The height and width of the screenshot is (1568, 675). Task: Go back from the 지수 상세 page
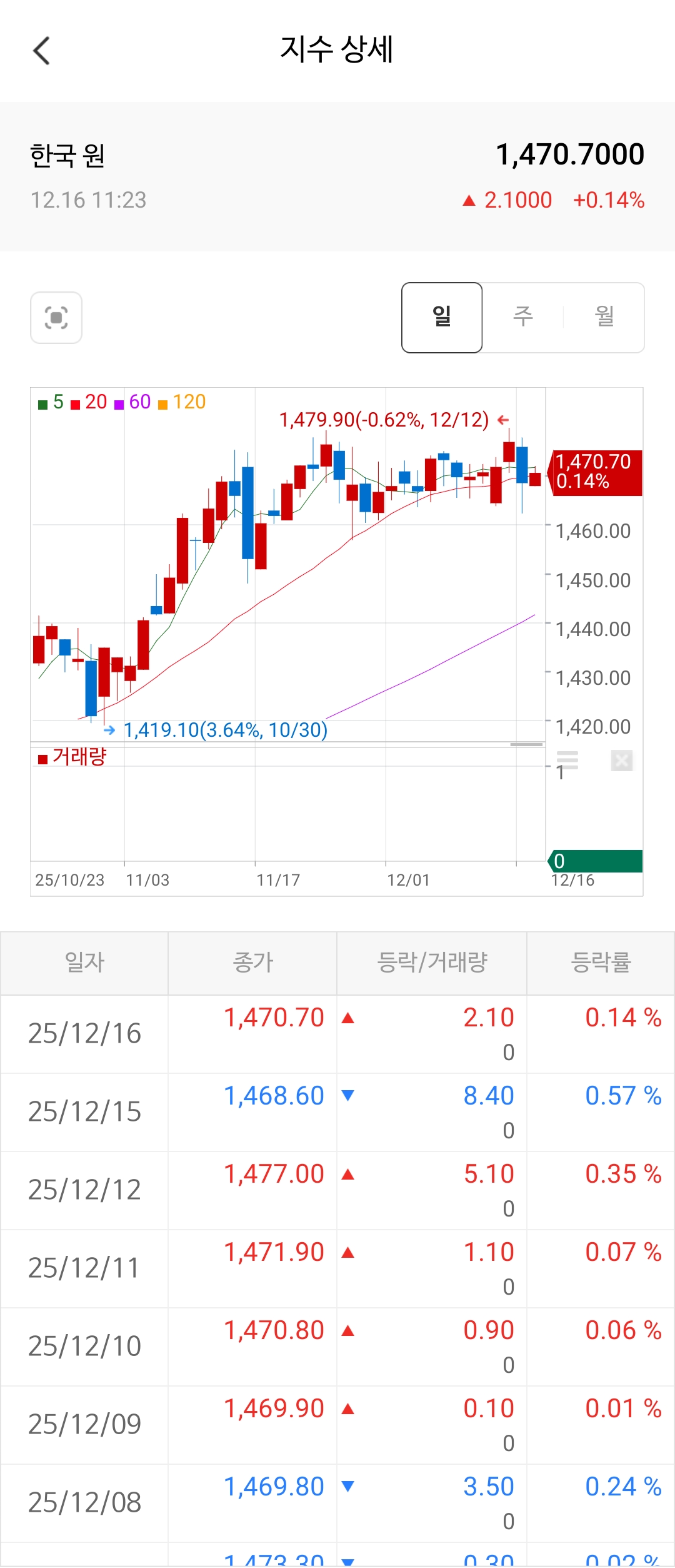(42, 51)
